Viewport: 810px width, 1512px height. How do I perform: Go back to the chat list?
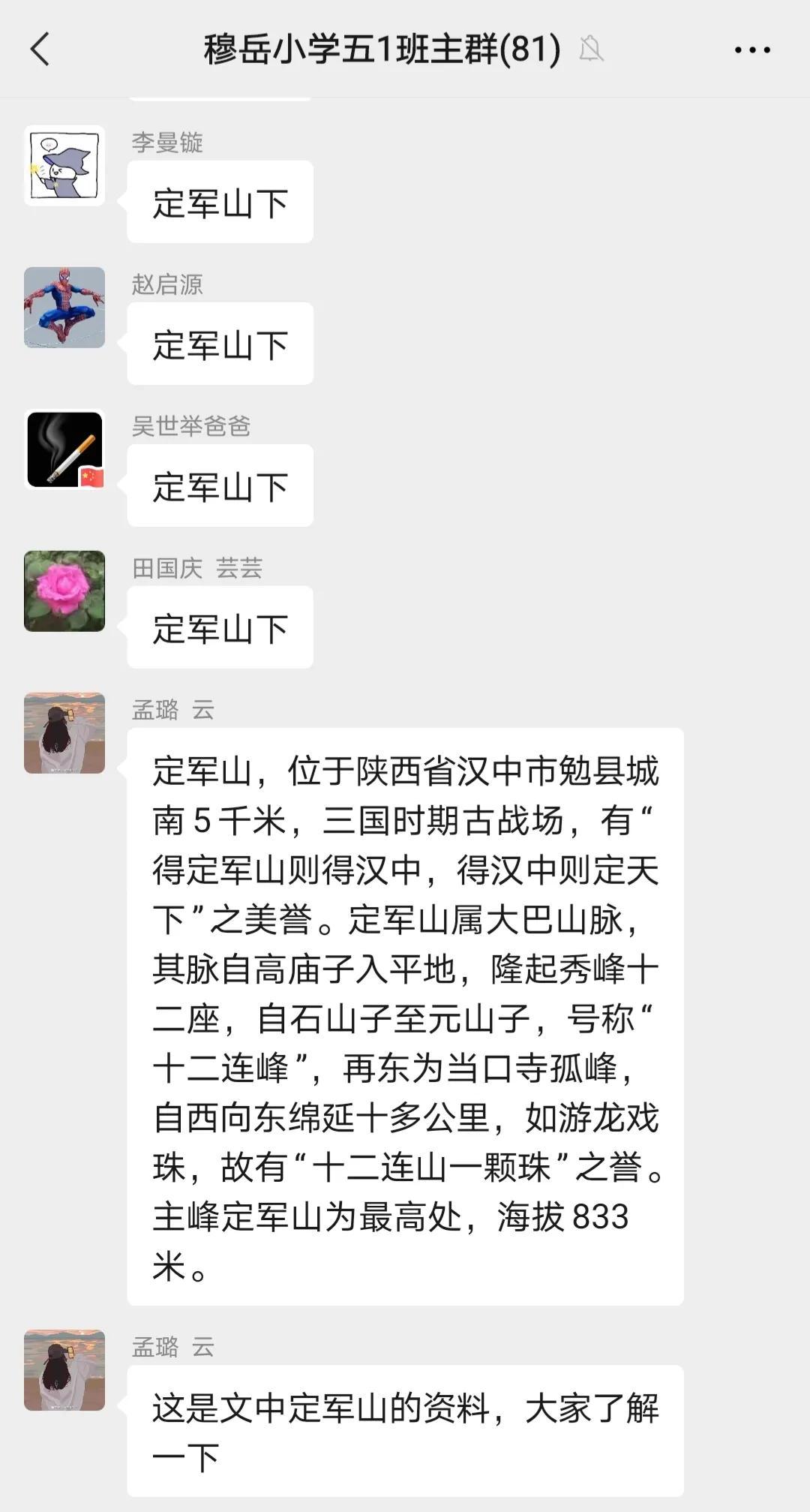click(x=40, y=50)
